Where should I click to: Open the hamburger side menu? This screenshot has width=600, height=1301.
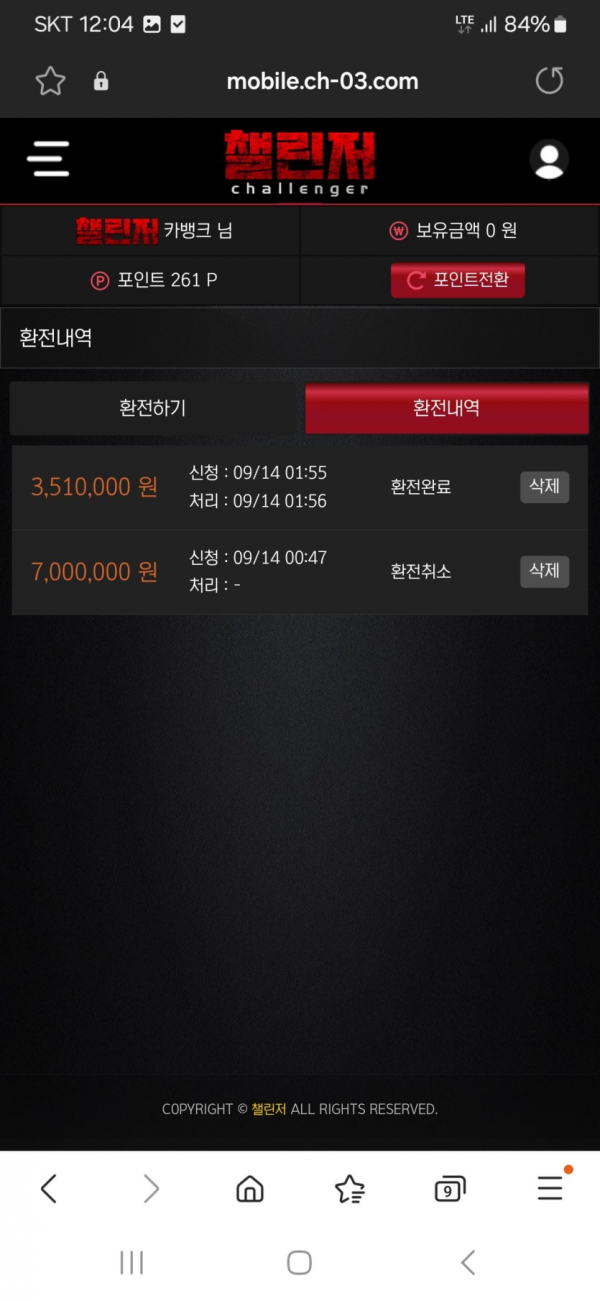coord(48,159)
